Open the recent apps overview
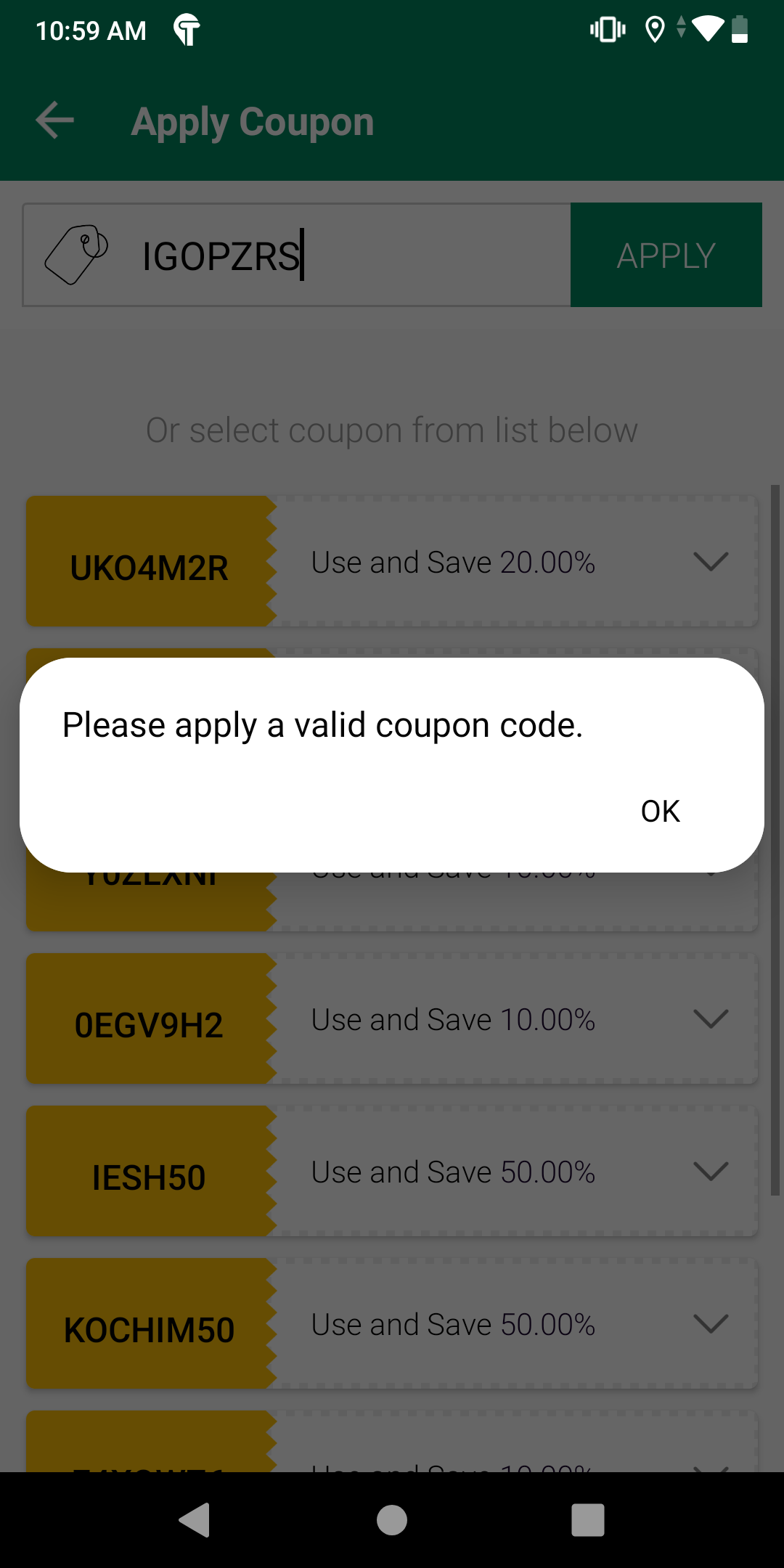Image resolution: width=784 pixels, height=1568 pixels. (588, 1520)
